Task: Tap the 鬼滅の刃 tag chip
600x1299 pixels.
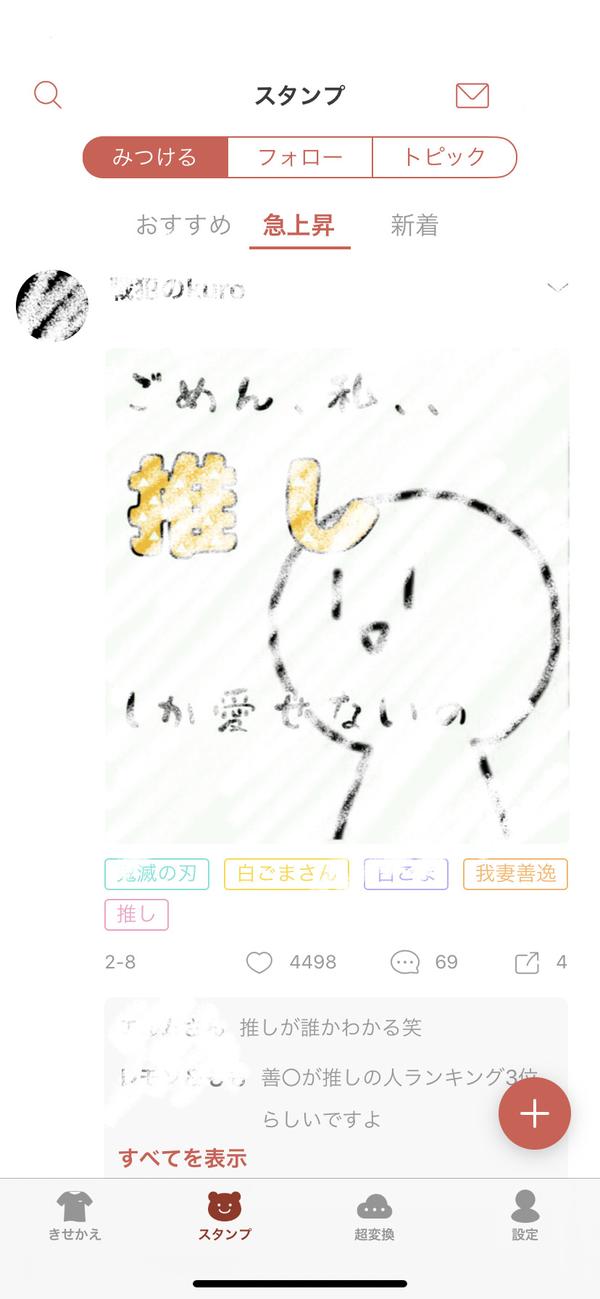Action: point(157,874)
